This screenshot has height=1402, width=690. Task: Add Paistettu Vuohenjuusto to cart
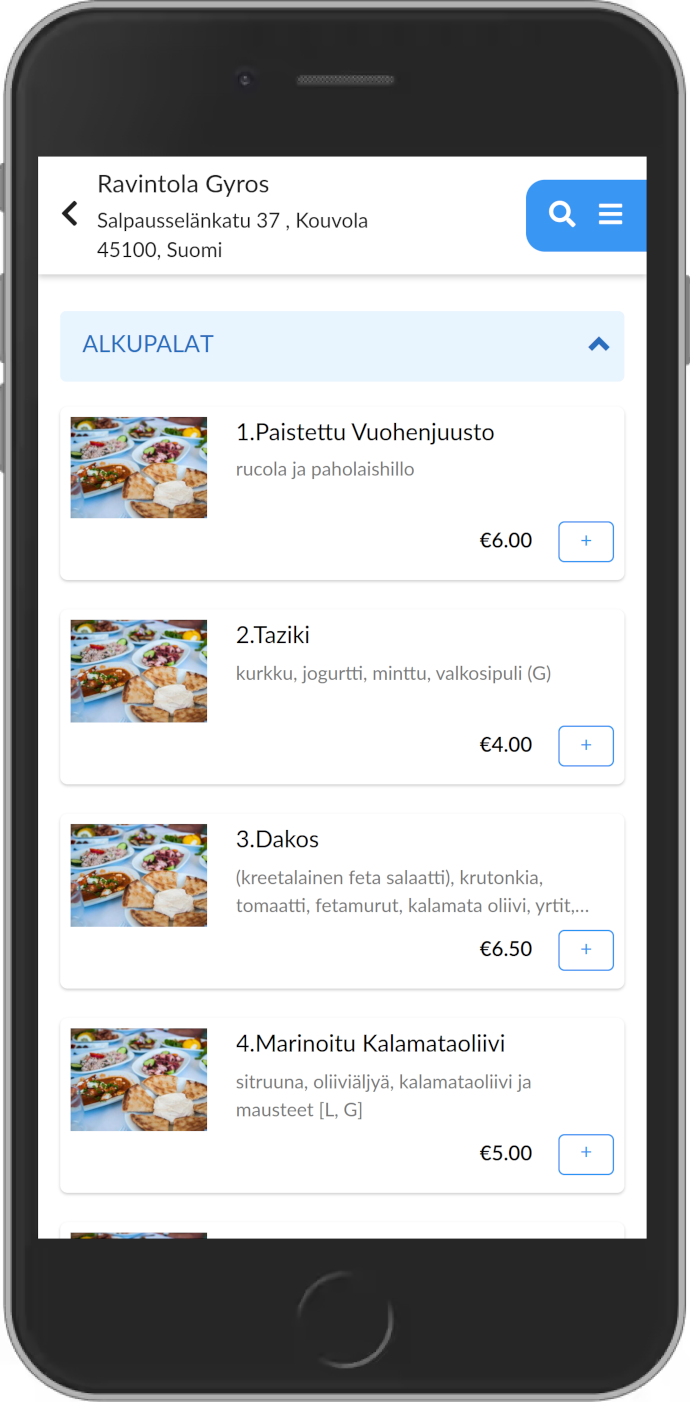point(585,541)
